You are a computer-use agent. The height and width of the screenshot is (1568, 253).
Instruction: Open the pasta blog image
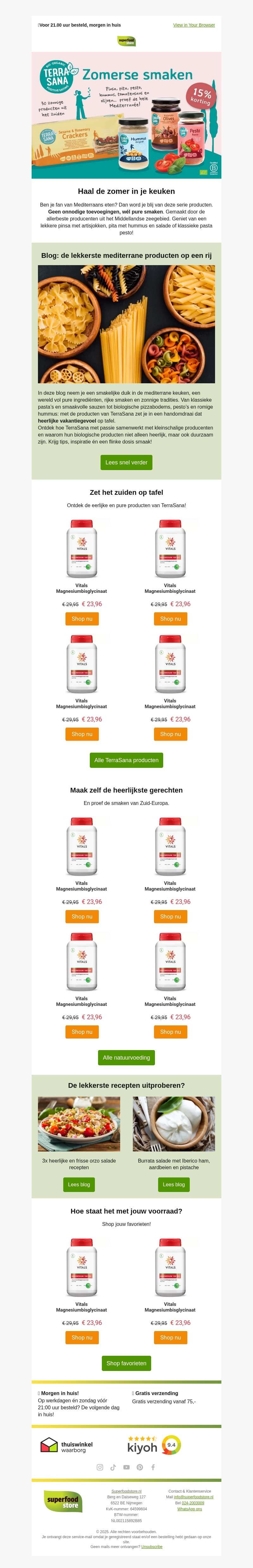pos(126,324)
